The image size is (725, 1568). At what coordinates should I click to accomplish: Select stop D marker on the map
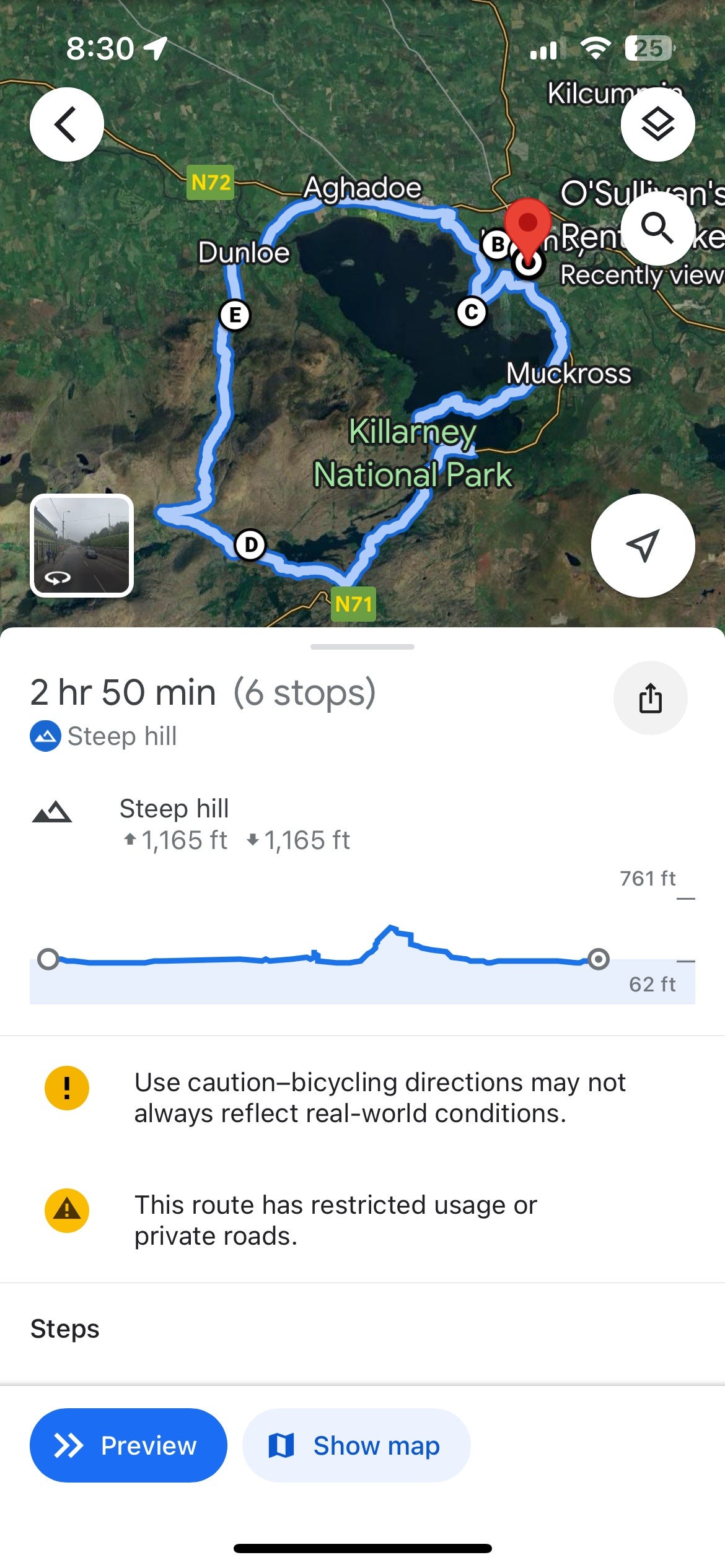(x=250, y=545)
